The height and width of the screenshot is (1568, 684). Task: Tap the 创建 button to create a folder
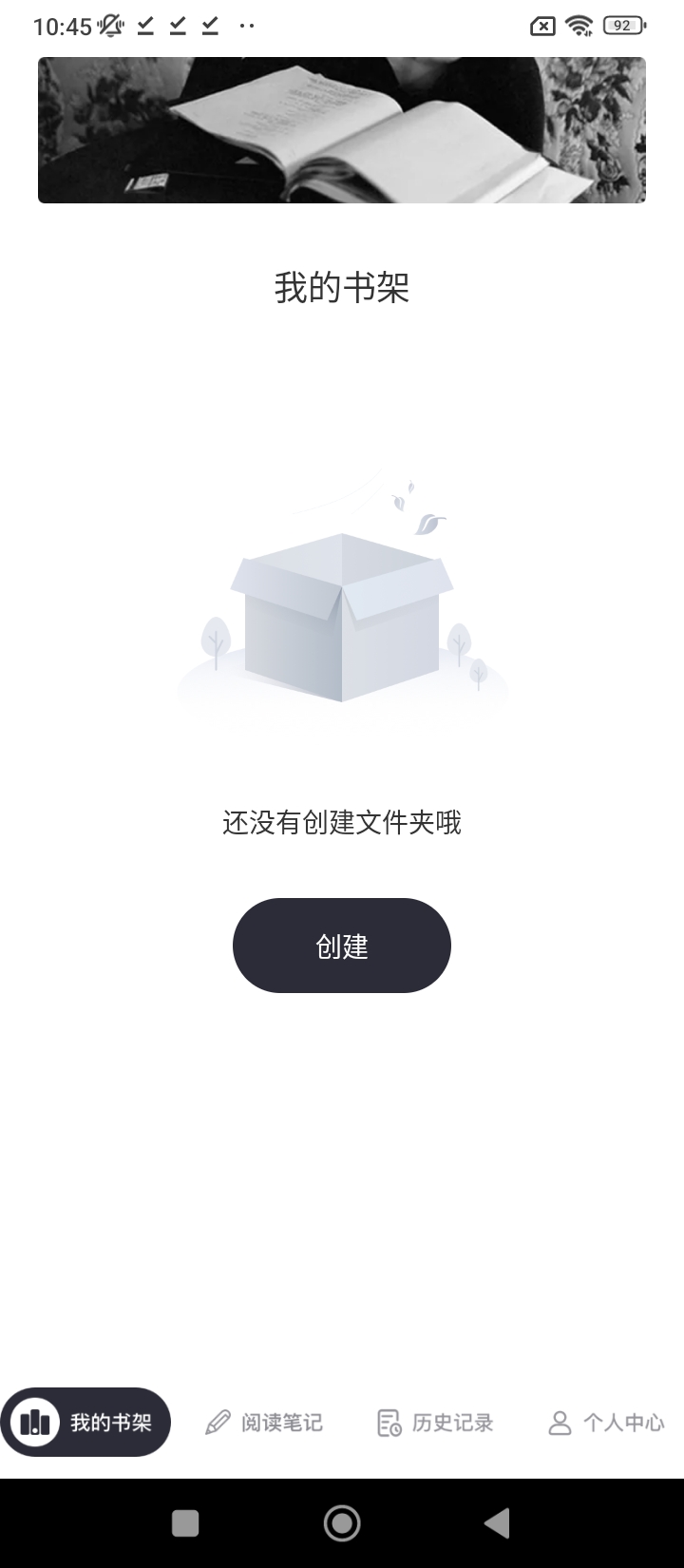(x=341, y=946)
